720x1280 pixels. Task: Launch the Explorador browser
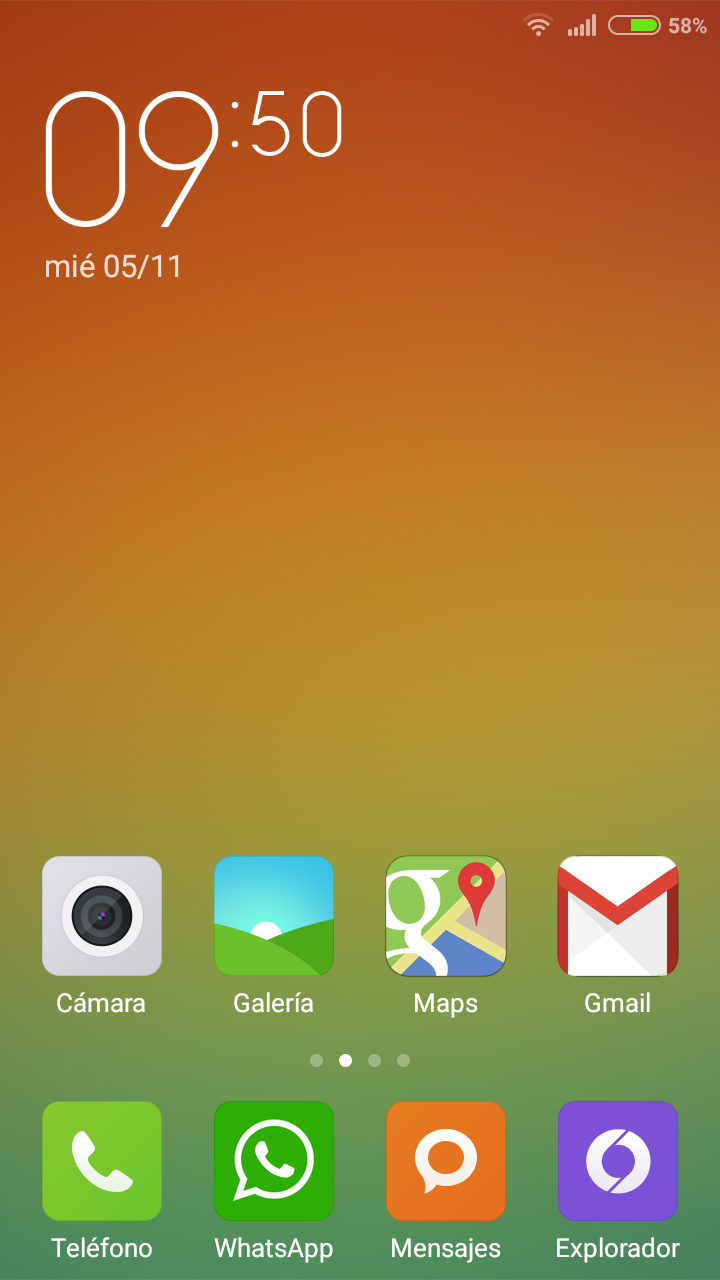618,1161
